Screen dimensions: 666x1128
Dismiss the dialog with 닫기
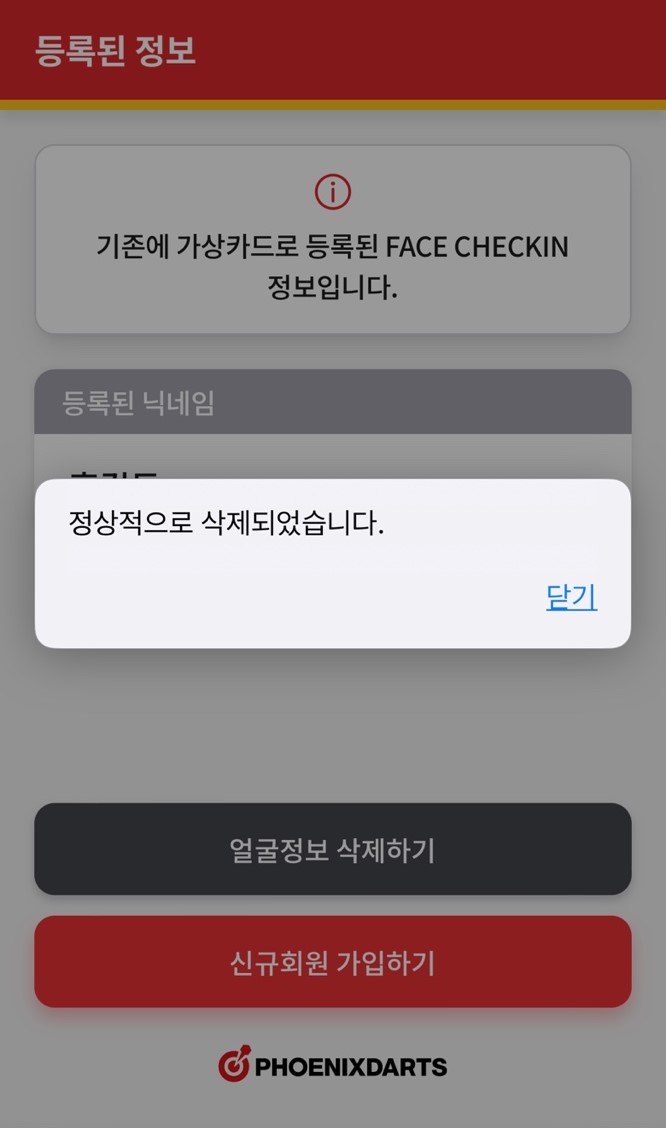[571, 597]
